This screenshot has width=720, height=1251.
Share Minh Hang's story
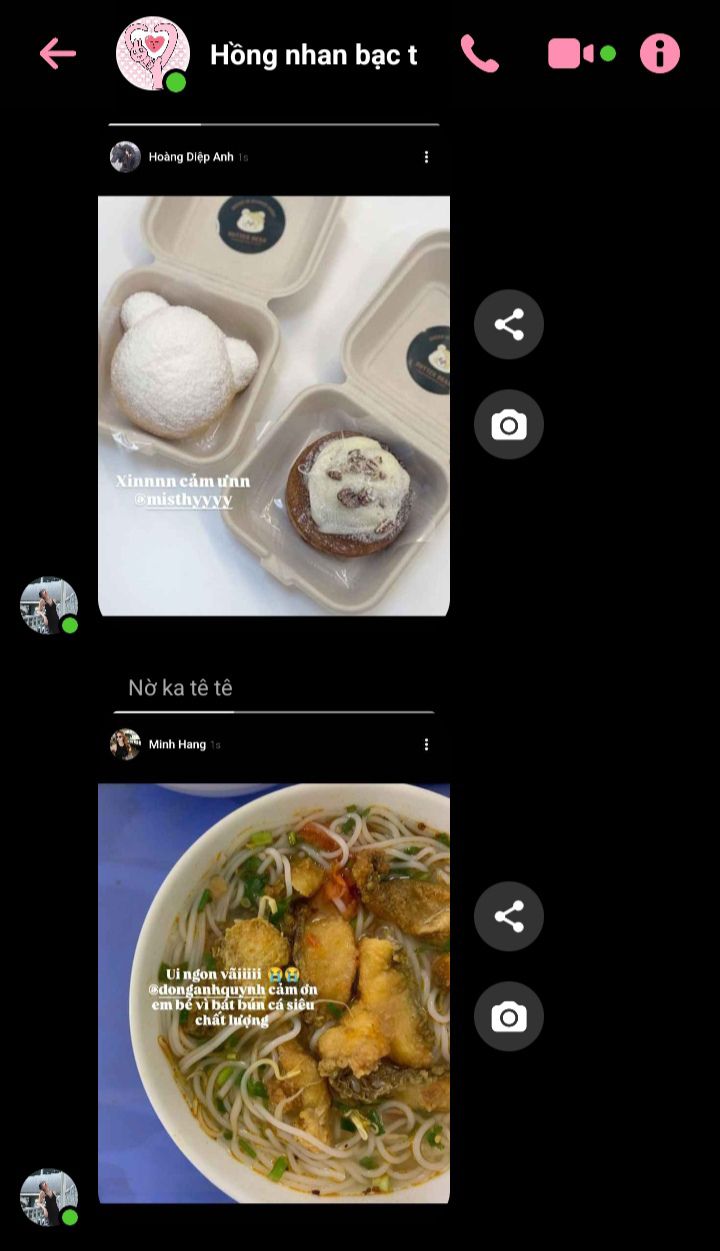pyautogui.click(x=509, y=916)
